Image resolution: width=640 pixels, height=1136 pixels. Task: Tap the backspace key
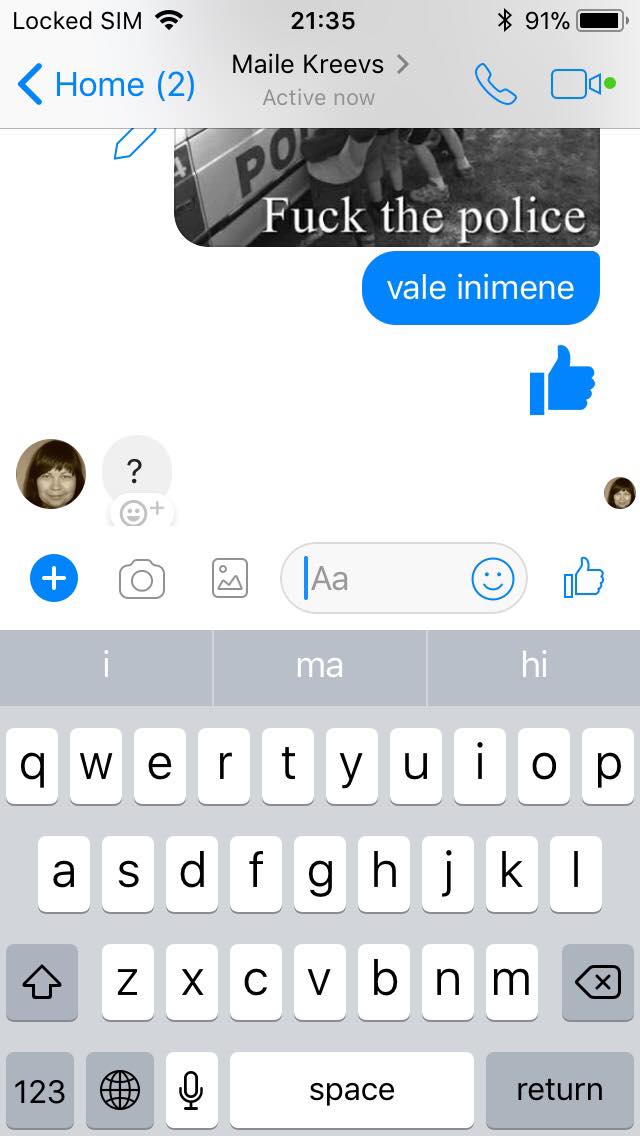pyautogui.click(x=597, y=982)
